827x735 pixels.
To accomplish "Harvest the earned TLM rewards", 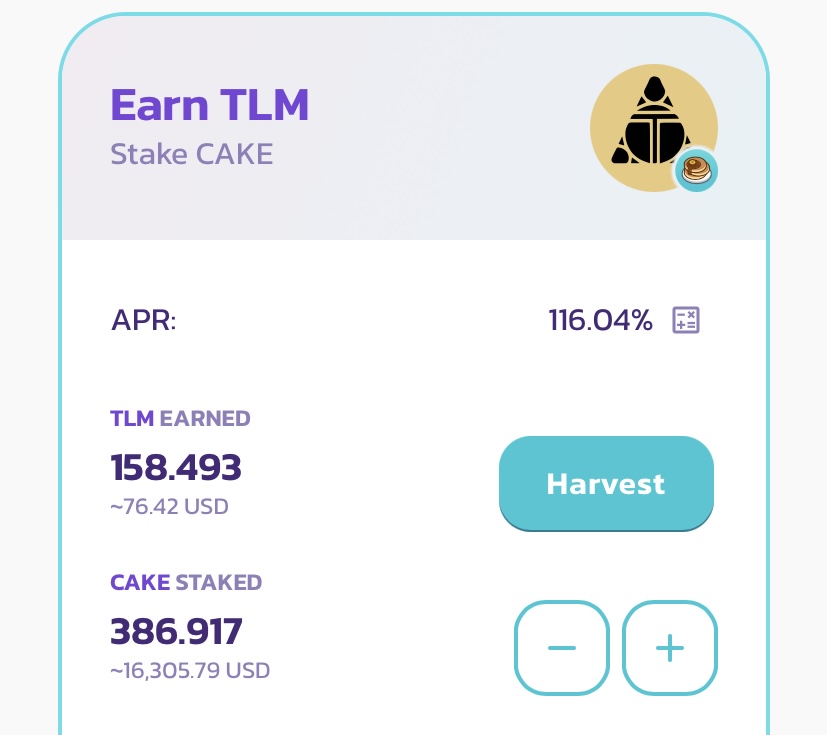I will click(x=606, y=484).
